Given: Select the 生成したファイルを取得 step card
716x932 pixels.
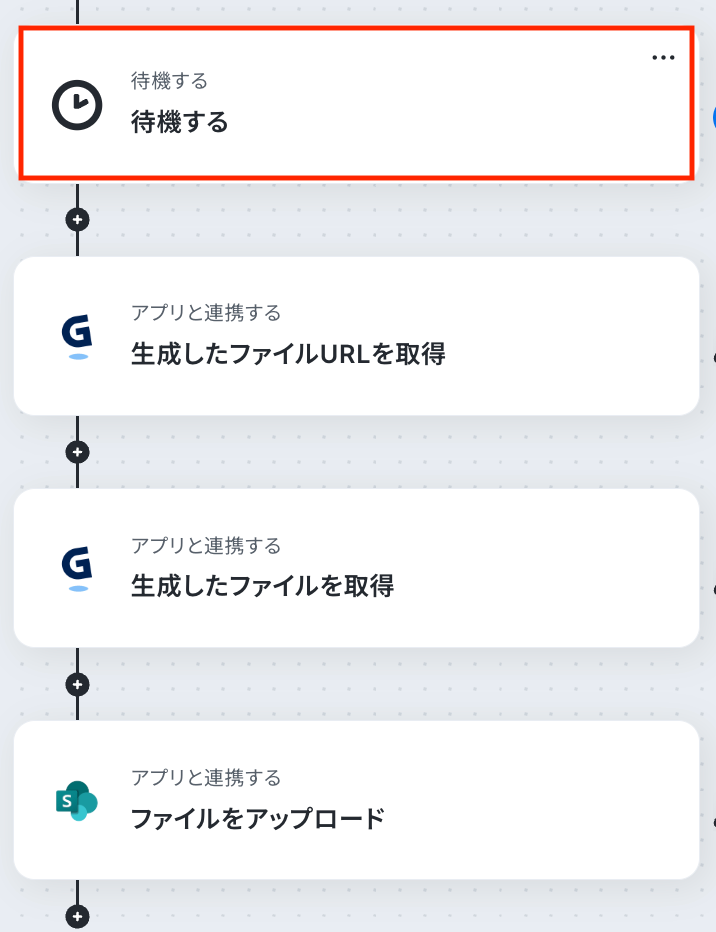Looking at the screenshot, I should tap(355, 568).
